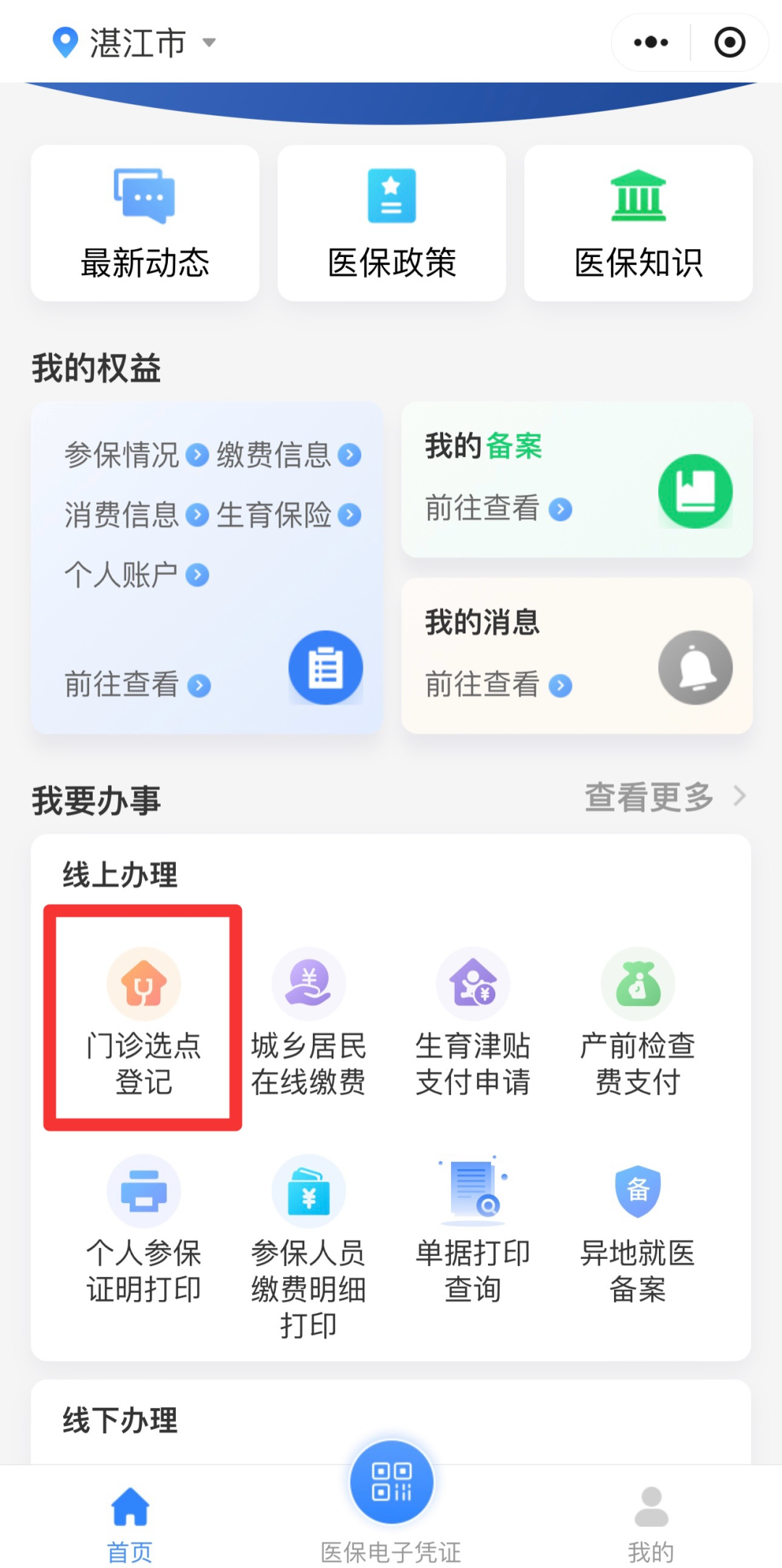Image resolution: width=782 pixels, height=1568 pixels.
Task: Close the mini program via circle icon
Action: click(x=729, y=43)
